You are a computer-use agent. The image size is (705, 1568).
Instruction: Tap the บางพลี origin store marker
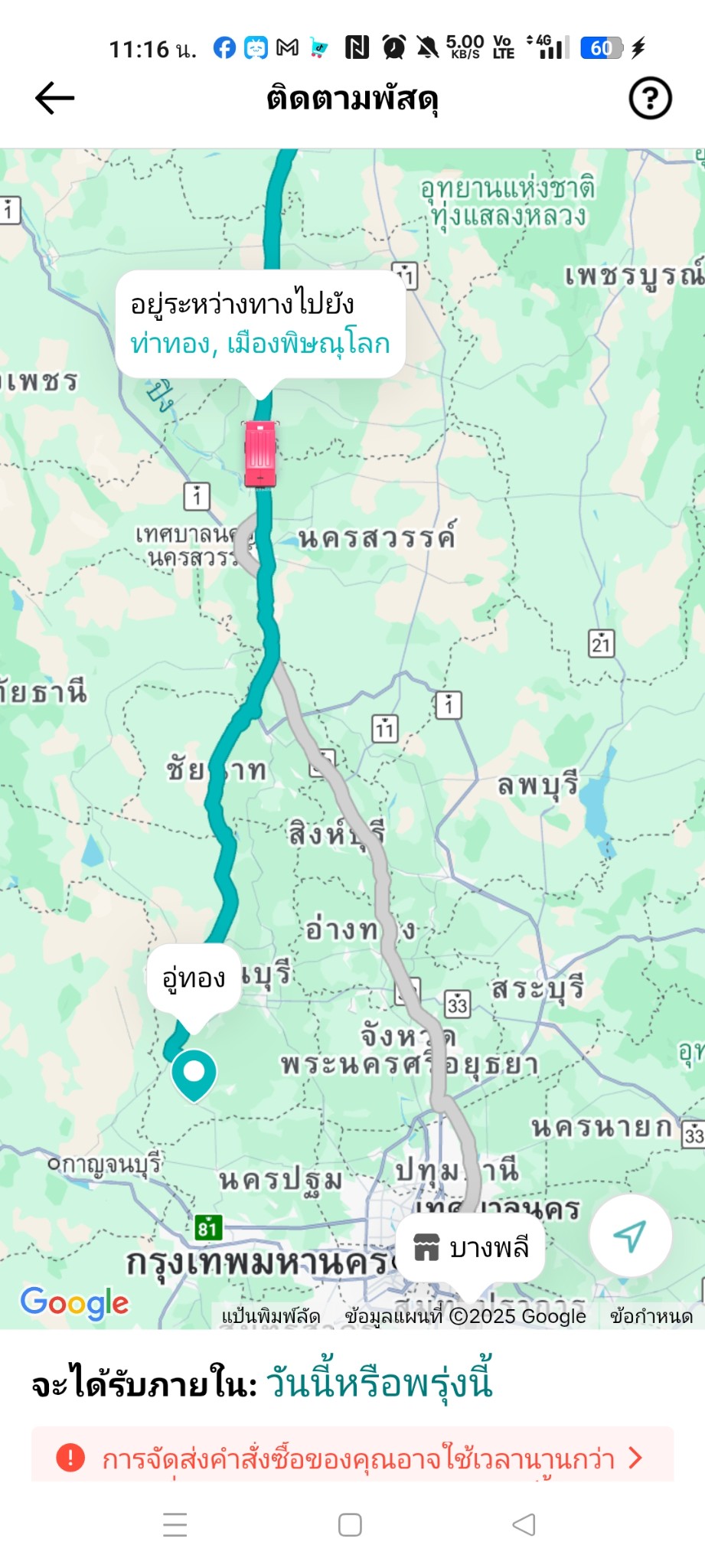[x=470, y=1248]
